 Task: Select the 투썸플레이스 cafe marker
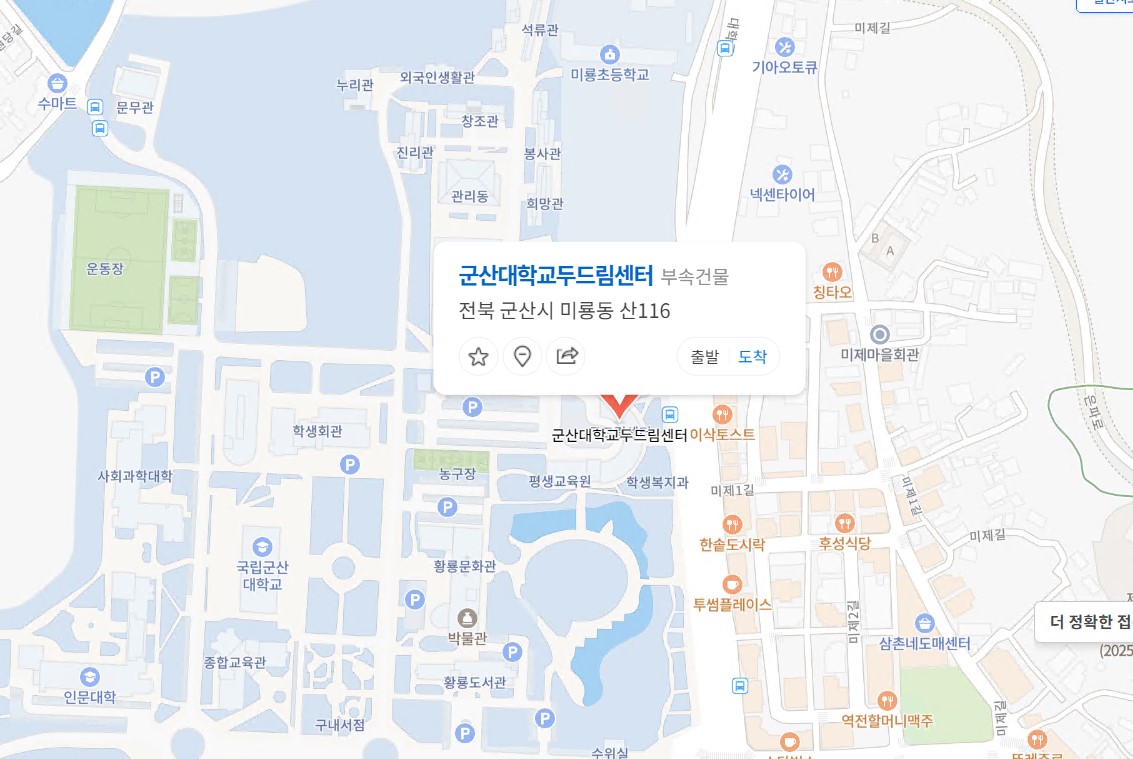[x=732, y=585]
